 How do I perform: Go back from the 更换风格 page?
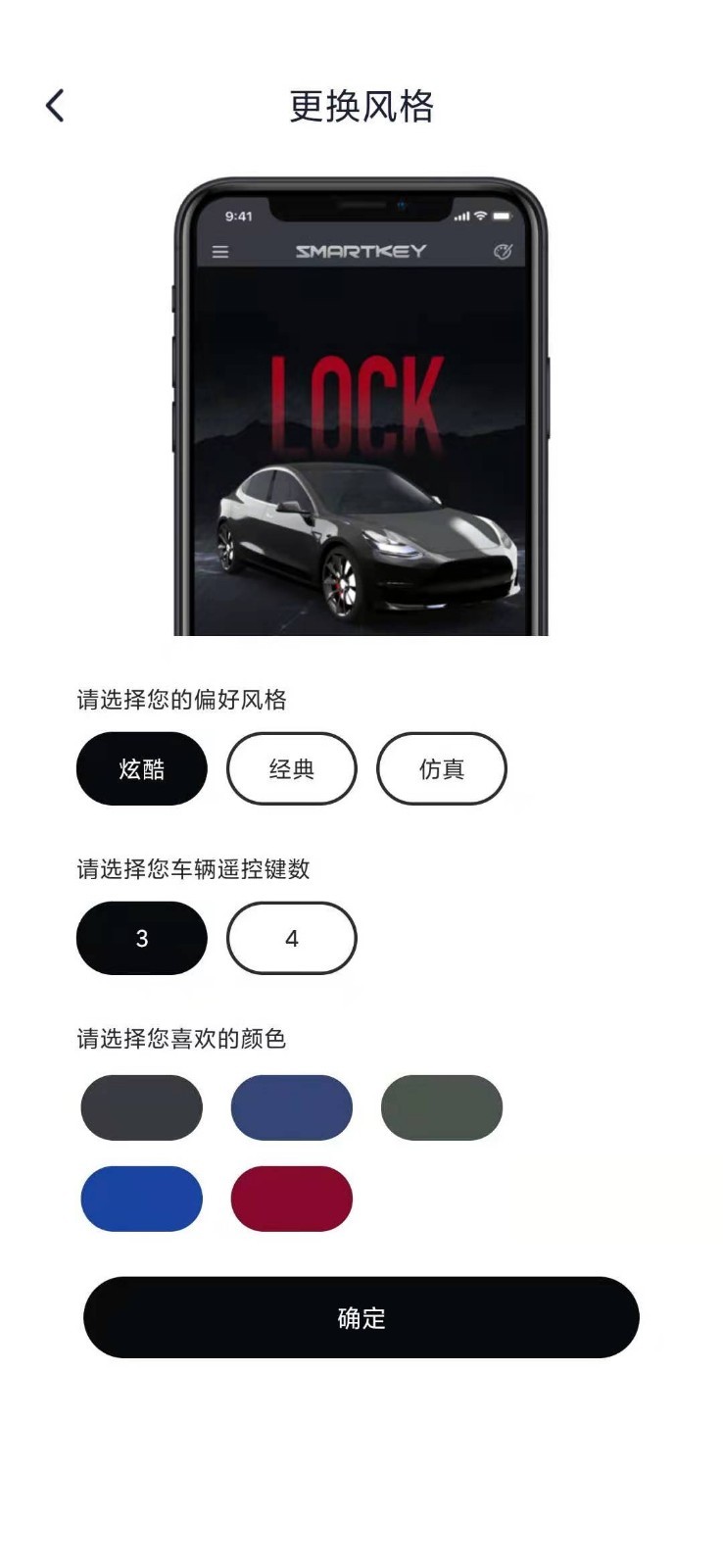click(55, 106)
